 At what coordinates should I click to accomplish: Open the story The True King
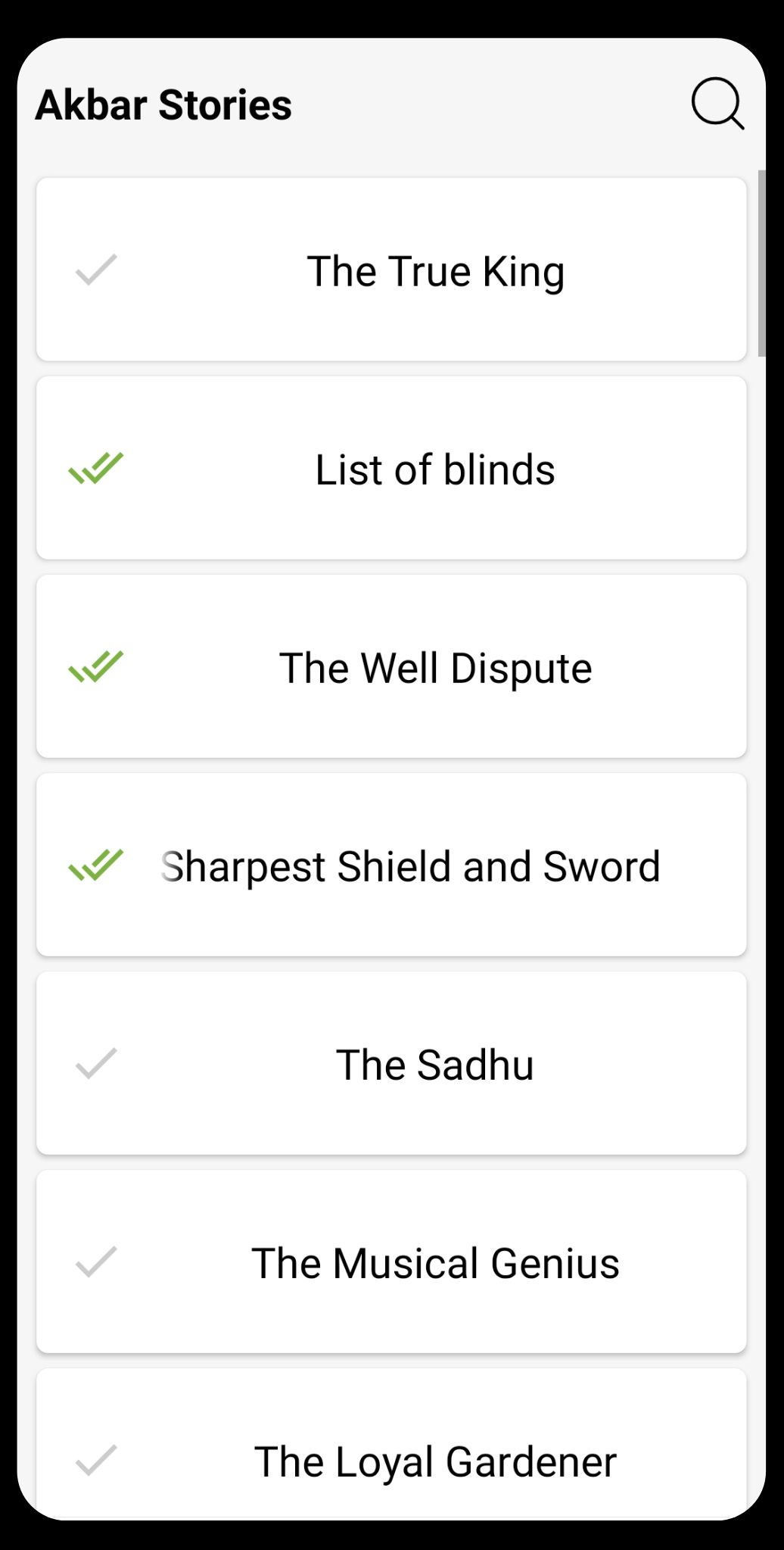pos(434,271)
